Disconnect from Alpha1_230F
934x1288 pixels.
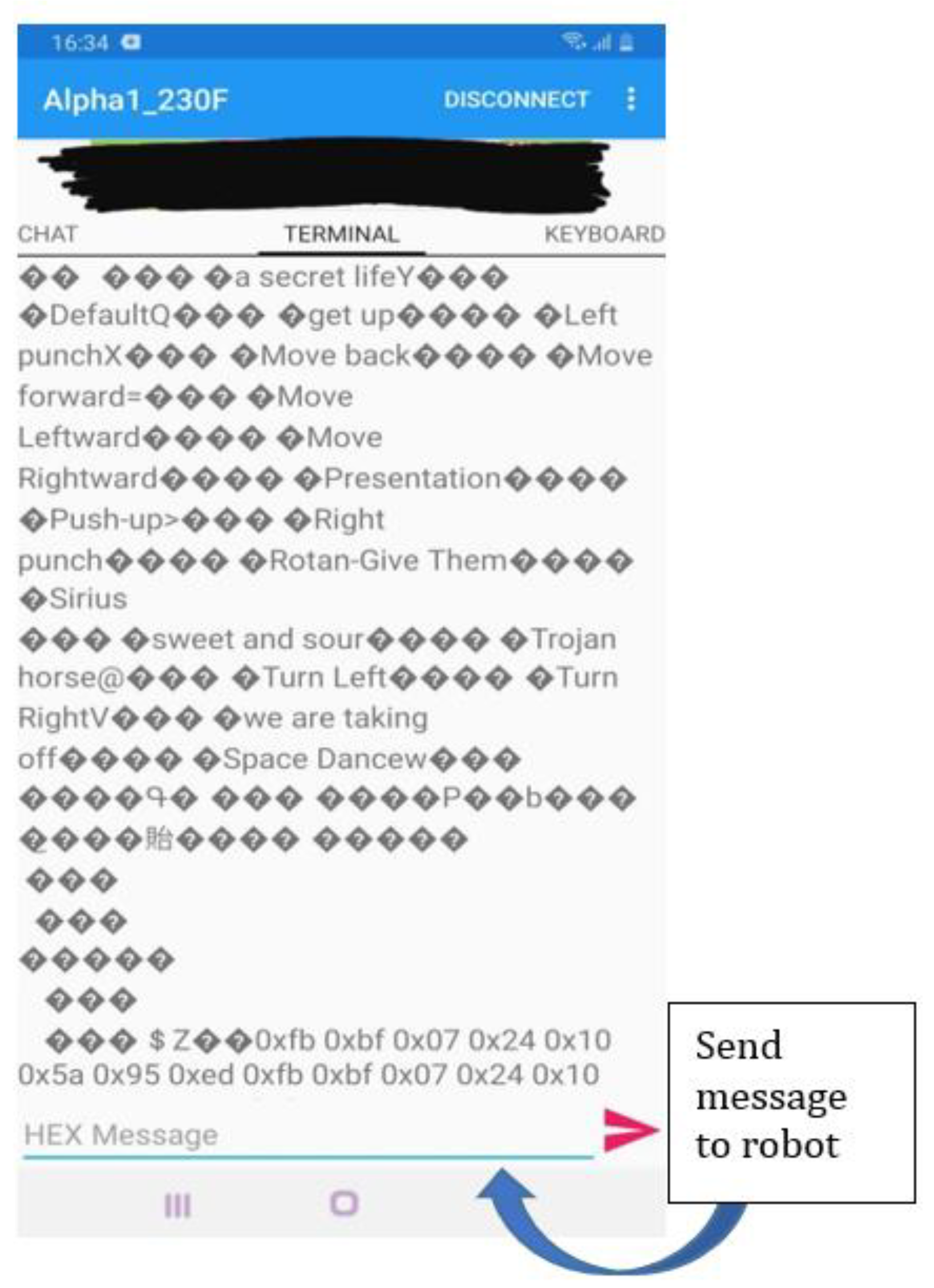coord(516,99)
